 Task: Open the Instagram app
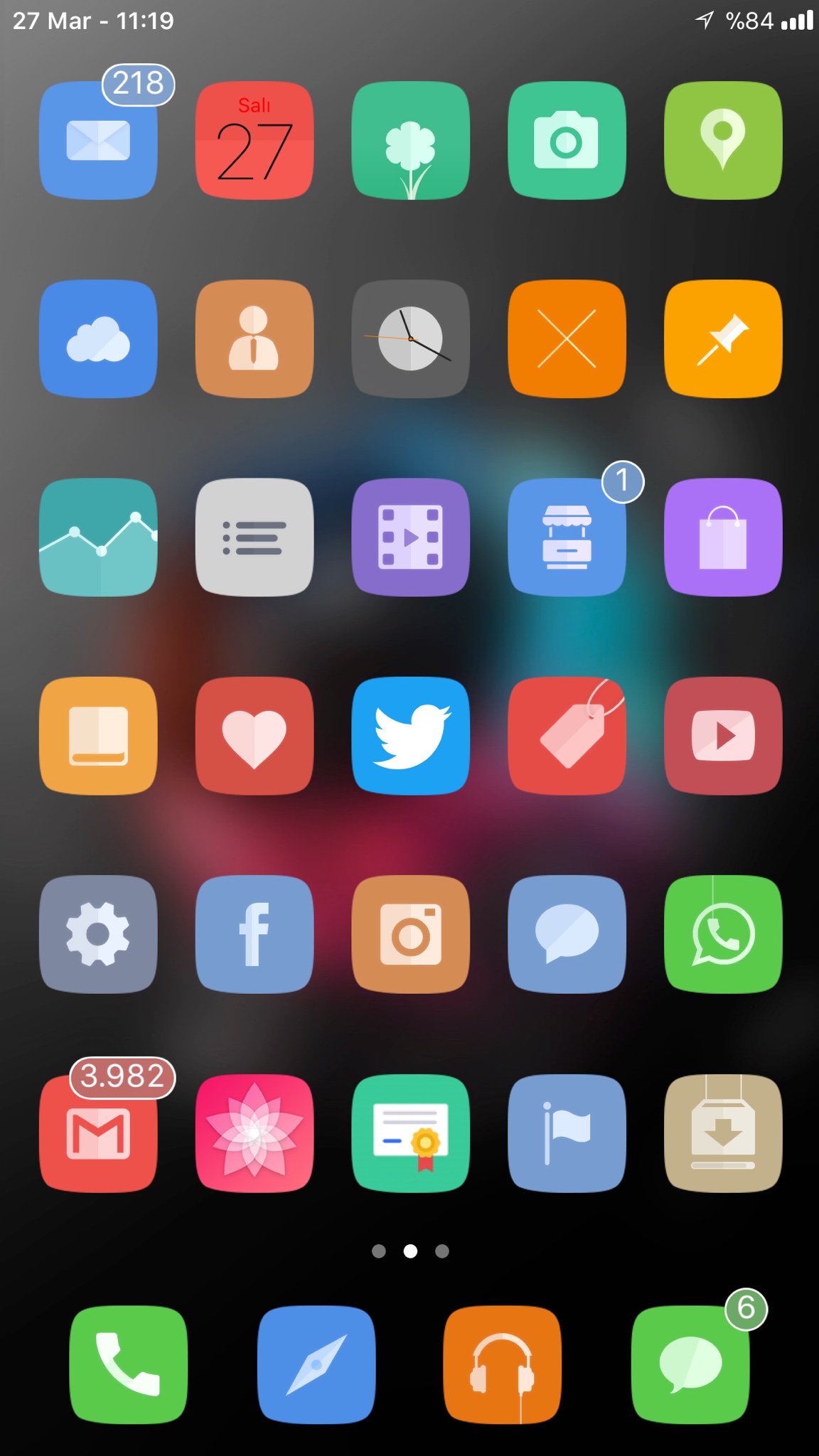coord(410,934)
